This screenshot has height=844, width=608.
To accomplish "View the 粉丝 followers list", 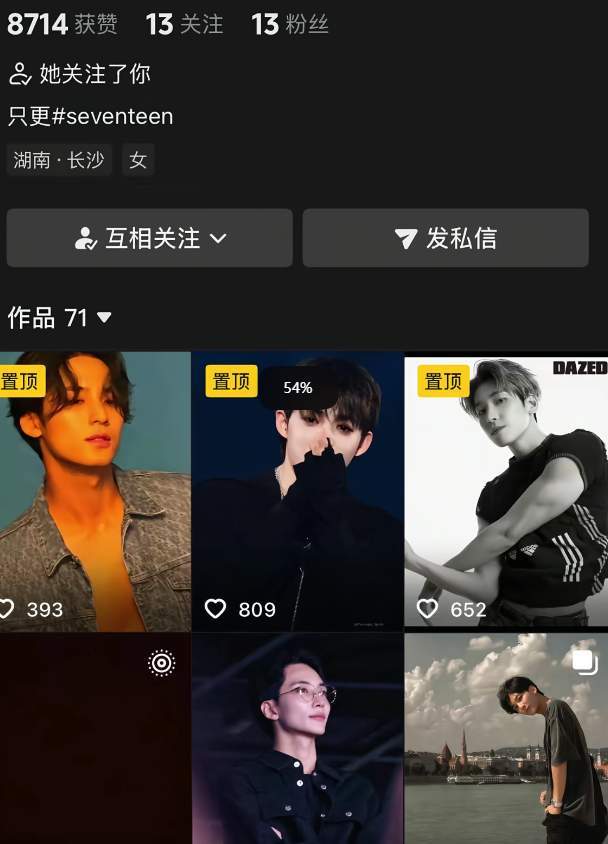I will pyautogui.click(x=290, y=24).
